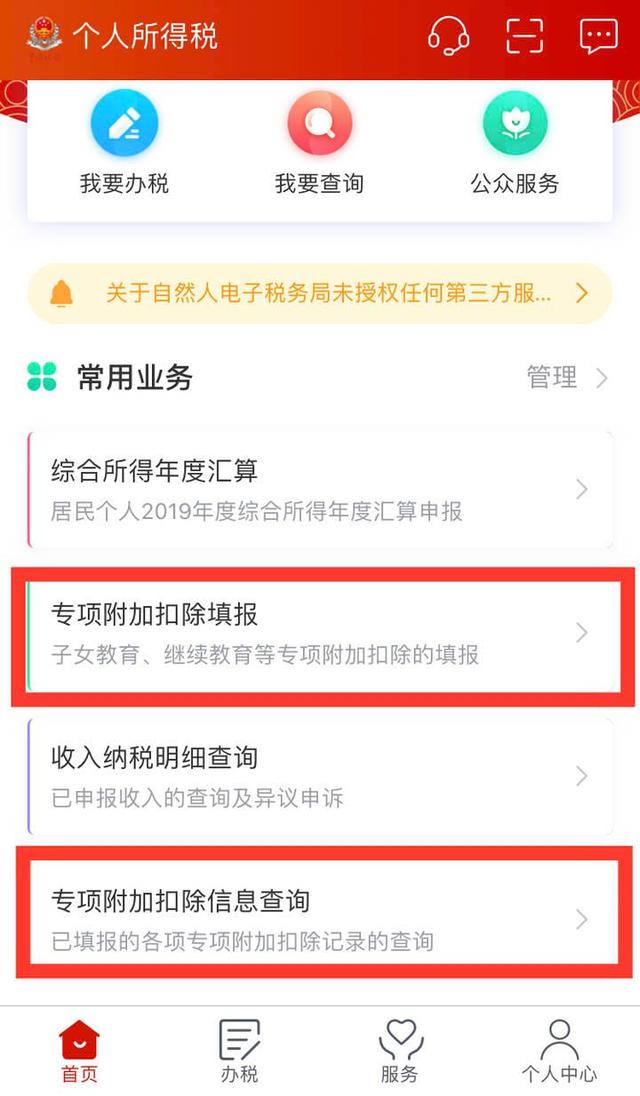640x1096 pixels.
Task: Open 综合所得年度汇算 row
Action: (x=319, y=489)
